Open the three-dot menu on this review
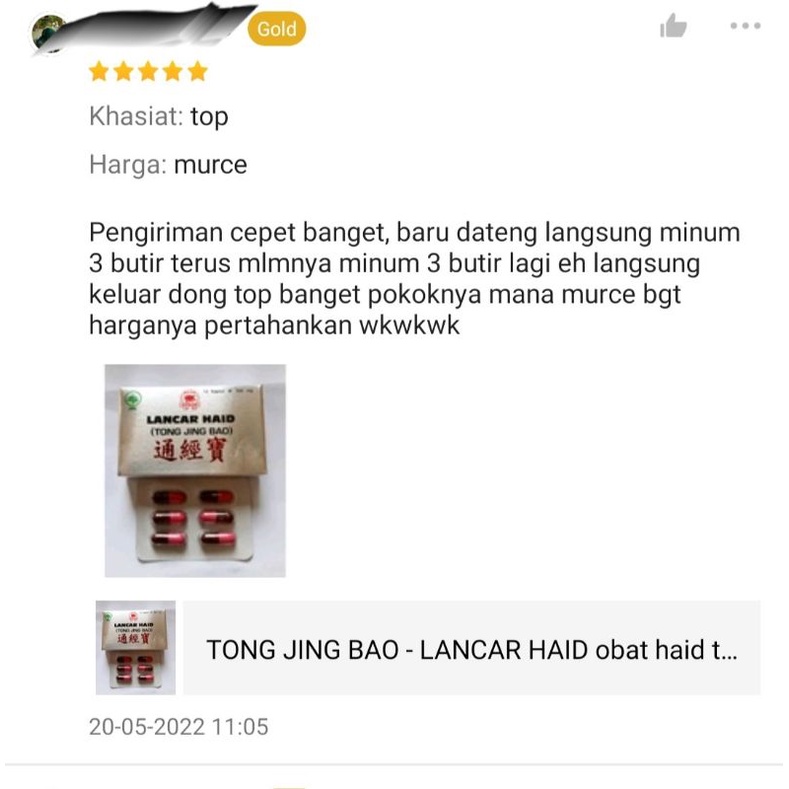 (x=745, y=26)
